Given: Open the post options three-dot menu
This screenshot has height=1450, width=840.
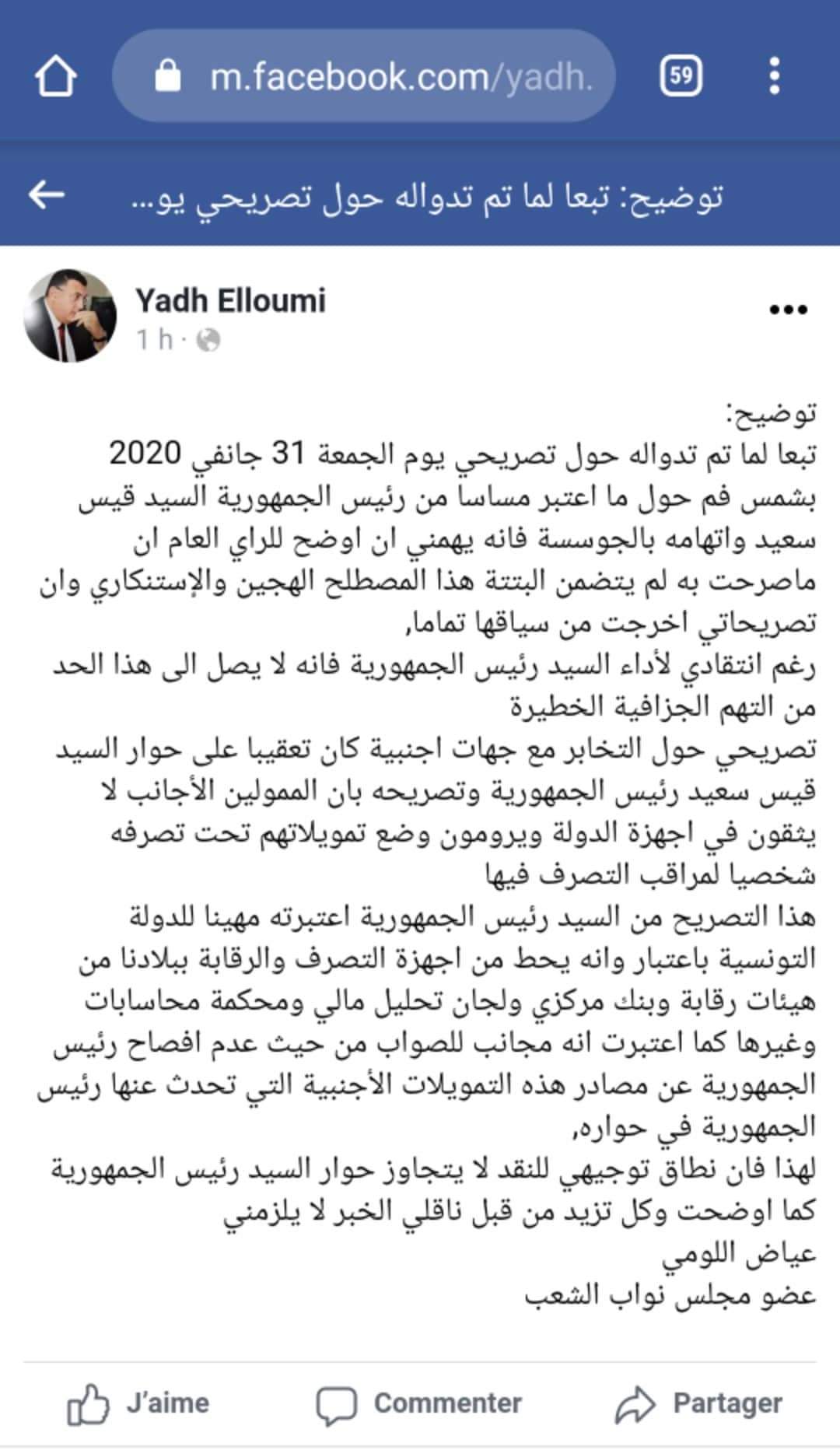Looking at the screenshot, I should coord(789,310).
